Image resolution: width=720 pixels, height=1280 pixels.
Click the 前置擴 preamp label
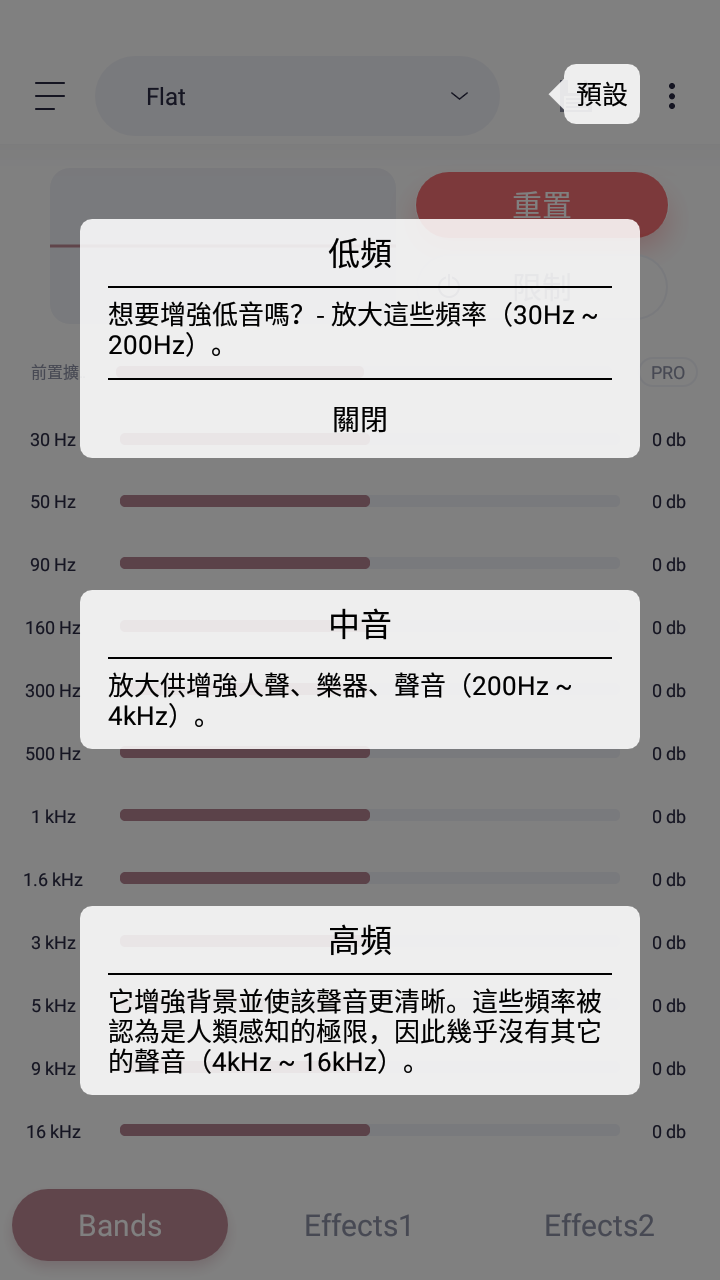click(x=52, y=372)
